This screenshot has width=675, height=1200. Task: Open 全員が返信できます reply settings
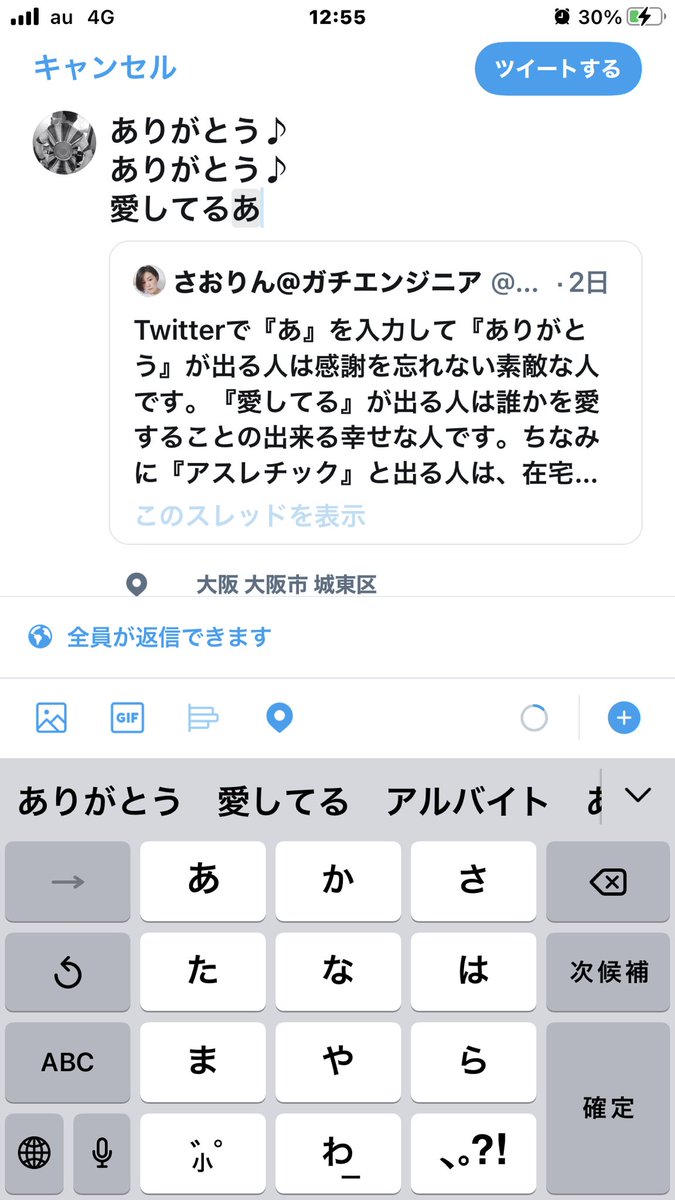point(168,637)
